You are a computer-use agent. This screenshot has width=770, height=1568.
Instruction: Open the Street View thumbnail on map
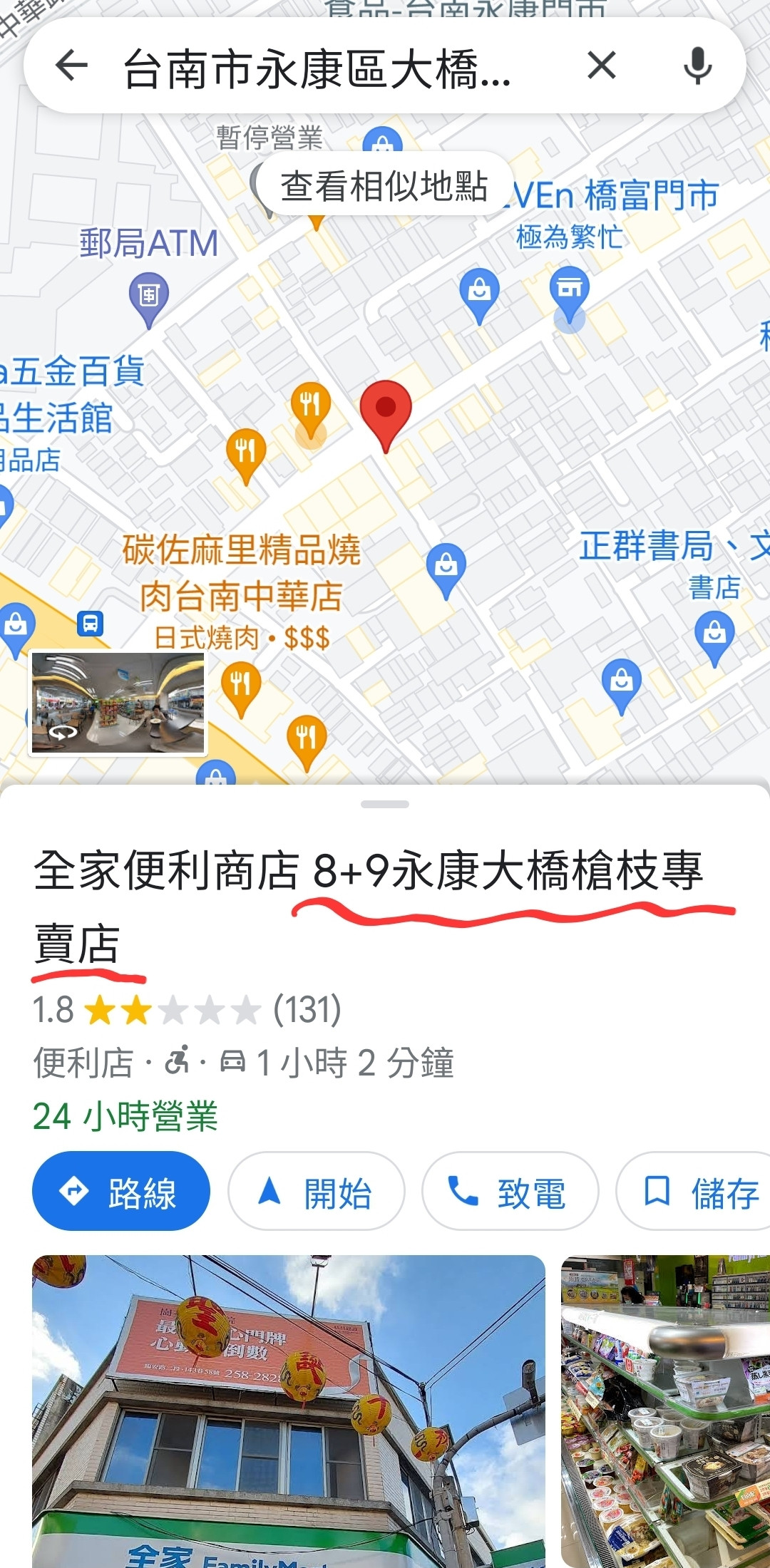118,703
